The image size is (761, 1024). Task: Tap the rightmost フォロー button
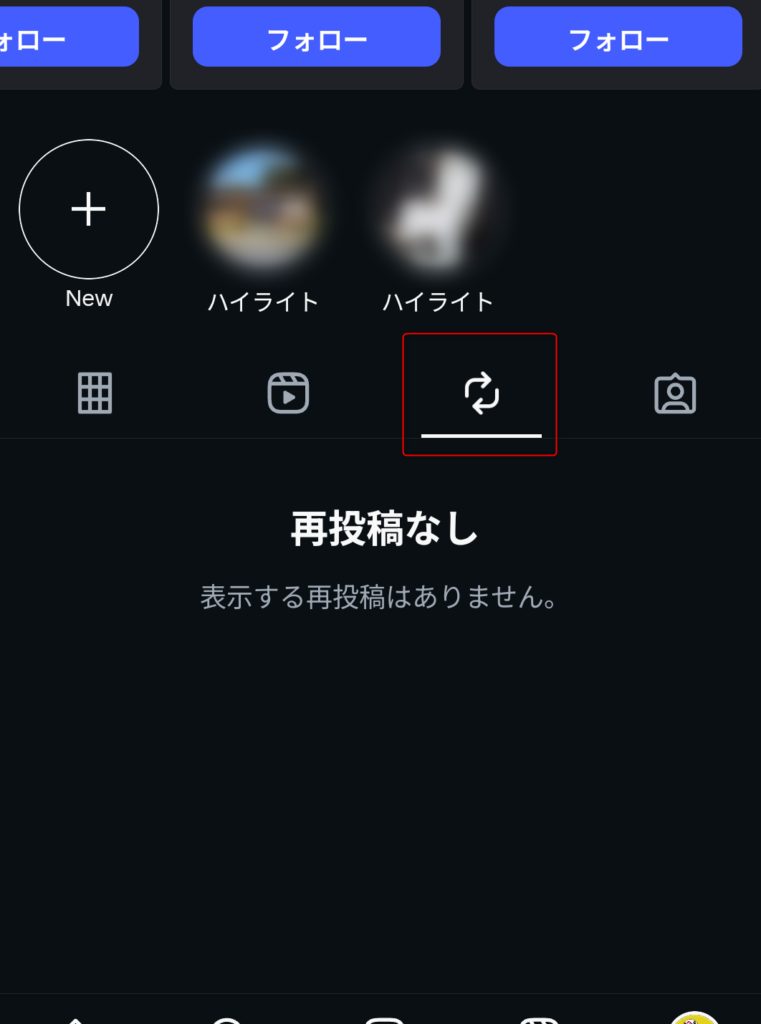[617, 36]
